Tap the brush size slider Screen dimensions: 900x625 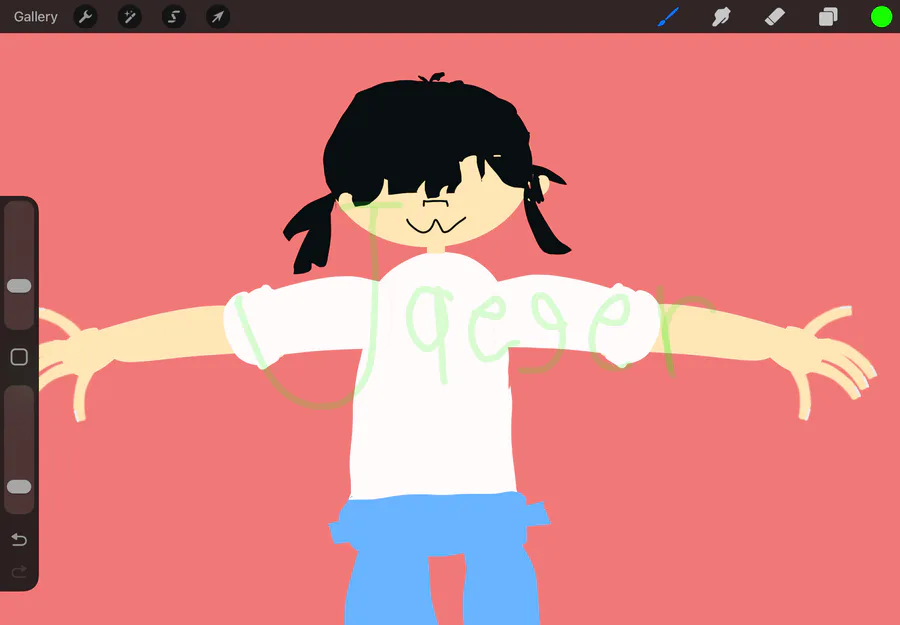point(19,286)
